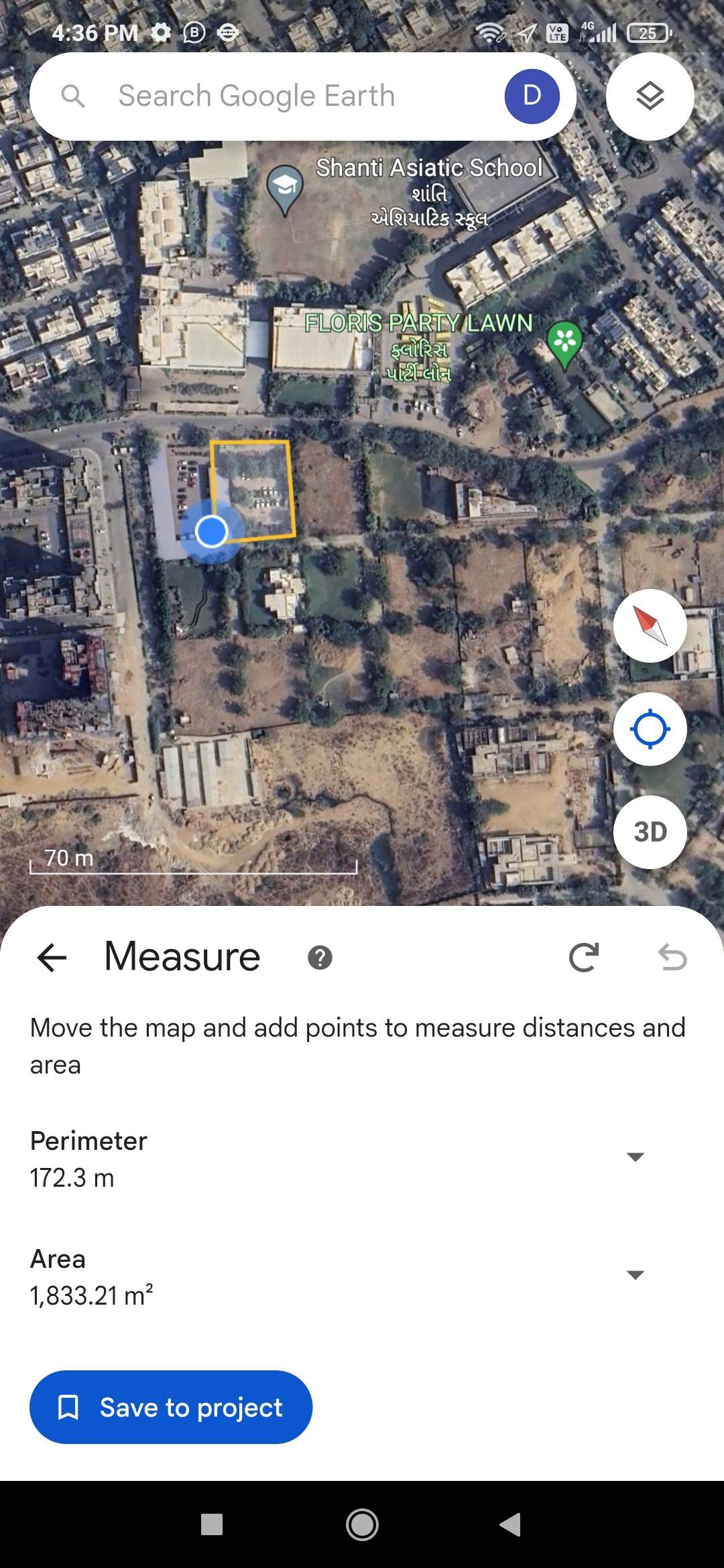
Task: Open the map layers button
Action: click(650, 96)
